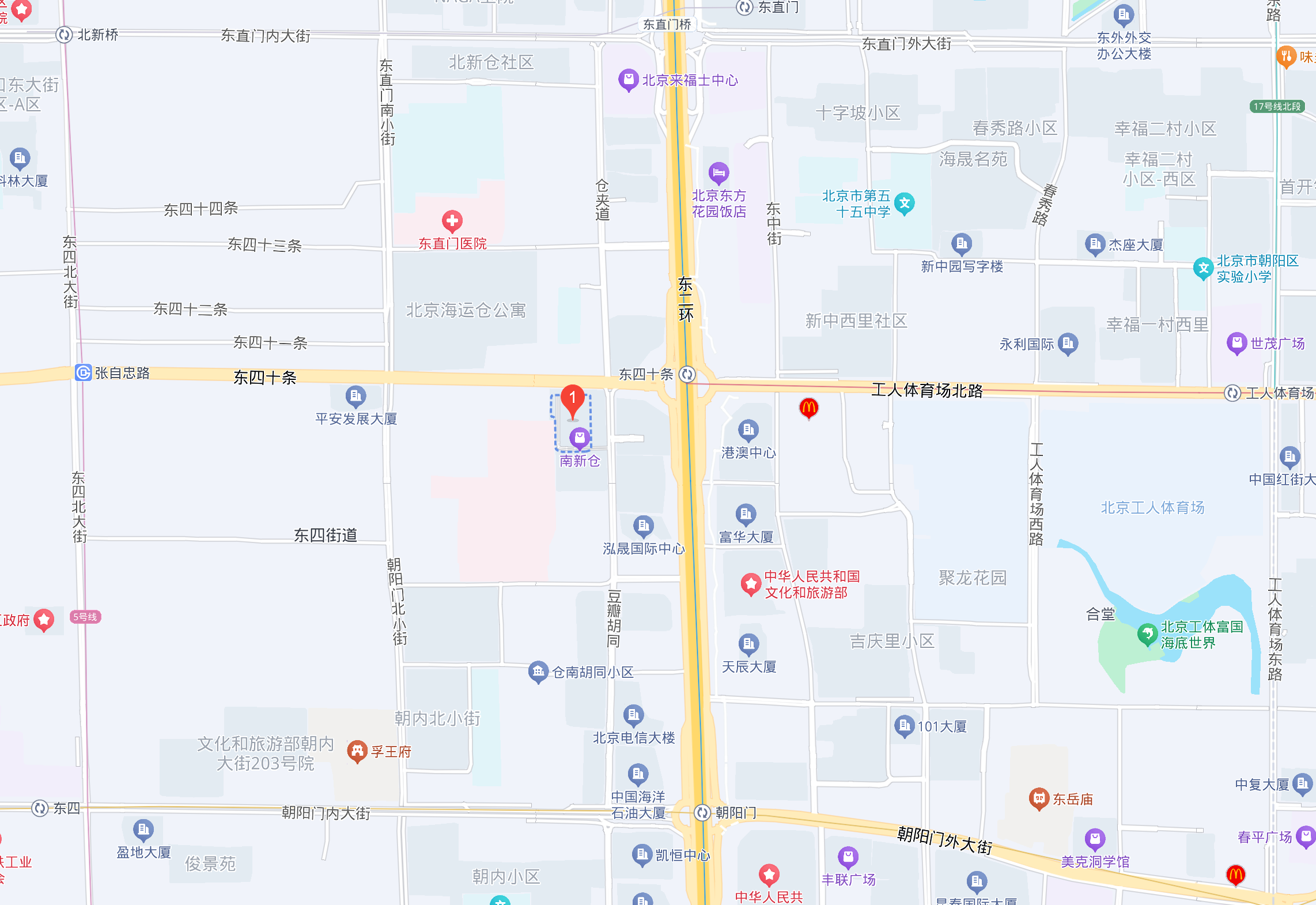Screen dimensions: 1316x905
Task: Tap the 北京工体富国海底世界 attraction marker
Action: tap(1147, 634)
